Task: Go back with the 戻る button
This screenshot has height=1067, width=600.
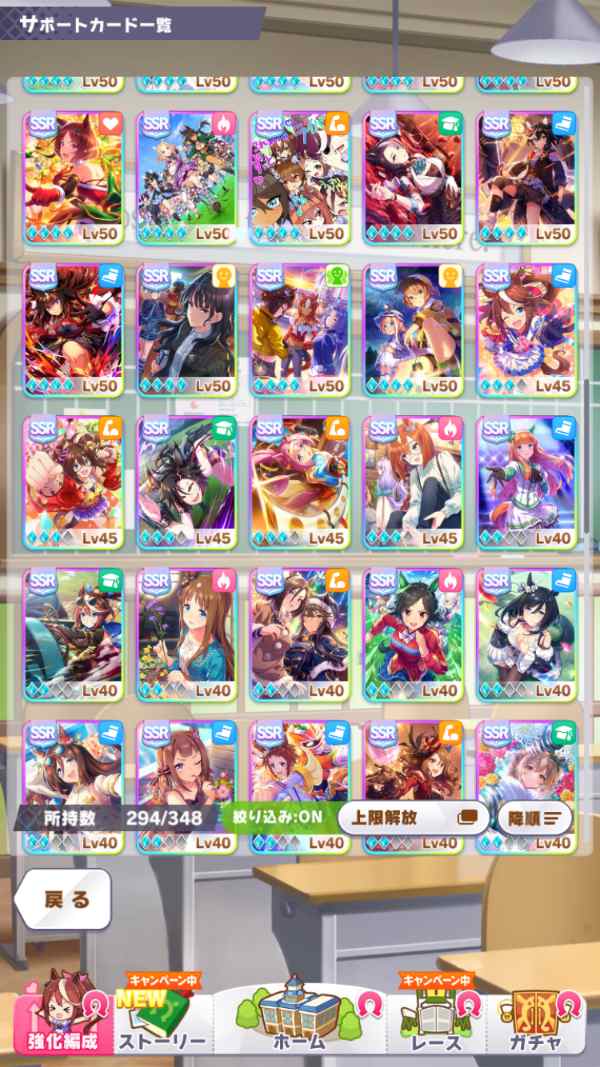Action: pyautogui.click(x=67, y=899)
